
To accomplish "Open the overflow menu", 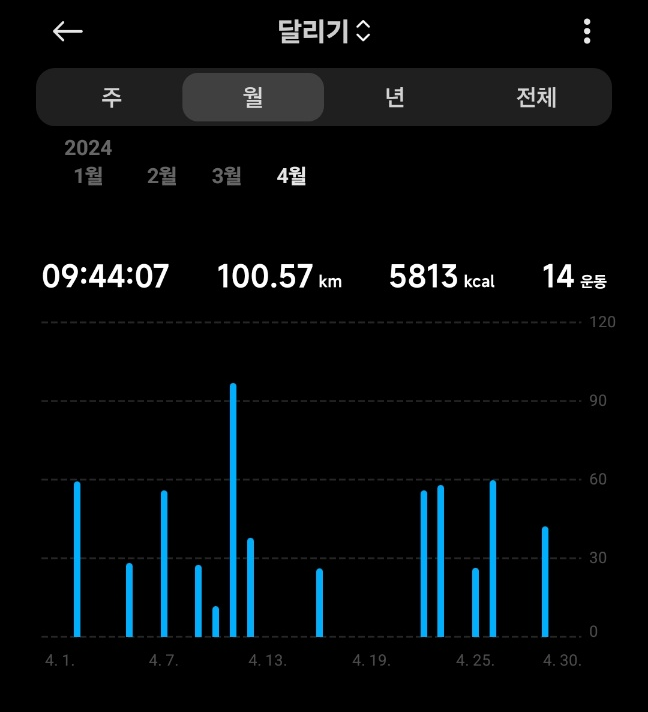I will 587,32.
